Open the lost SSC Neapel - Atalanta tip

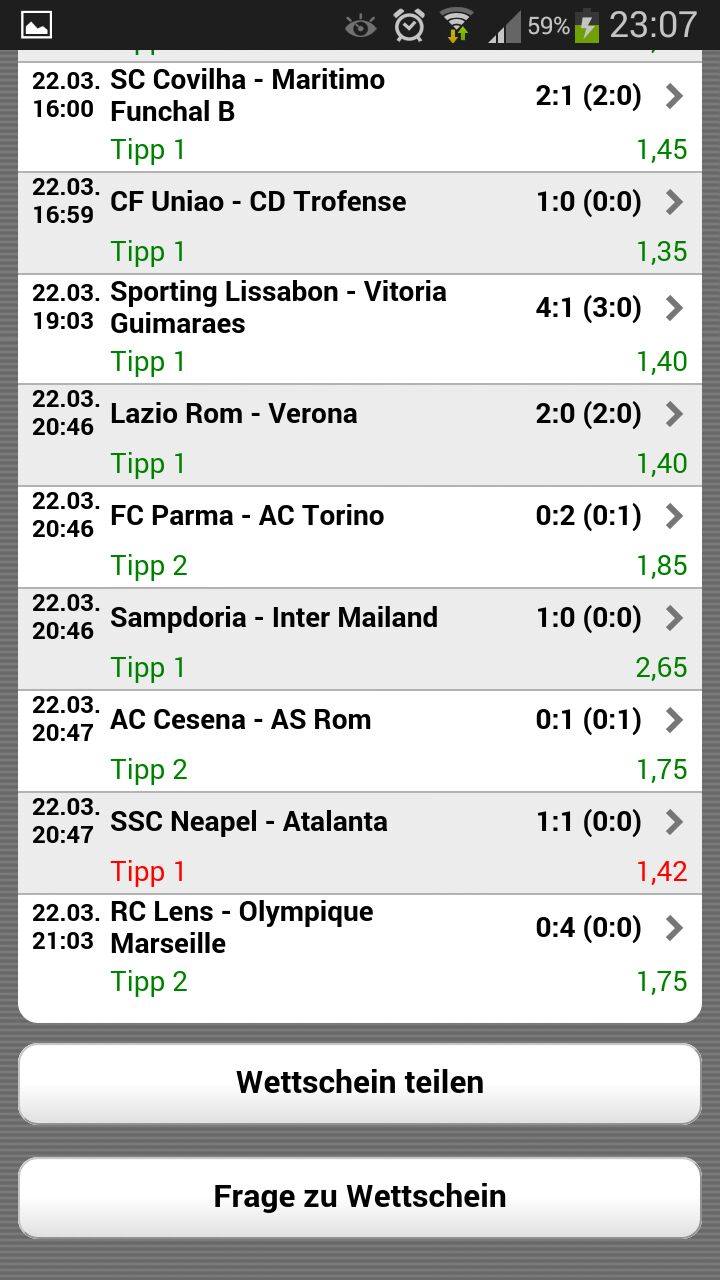click(360, 844)
